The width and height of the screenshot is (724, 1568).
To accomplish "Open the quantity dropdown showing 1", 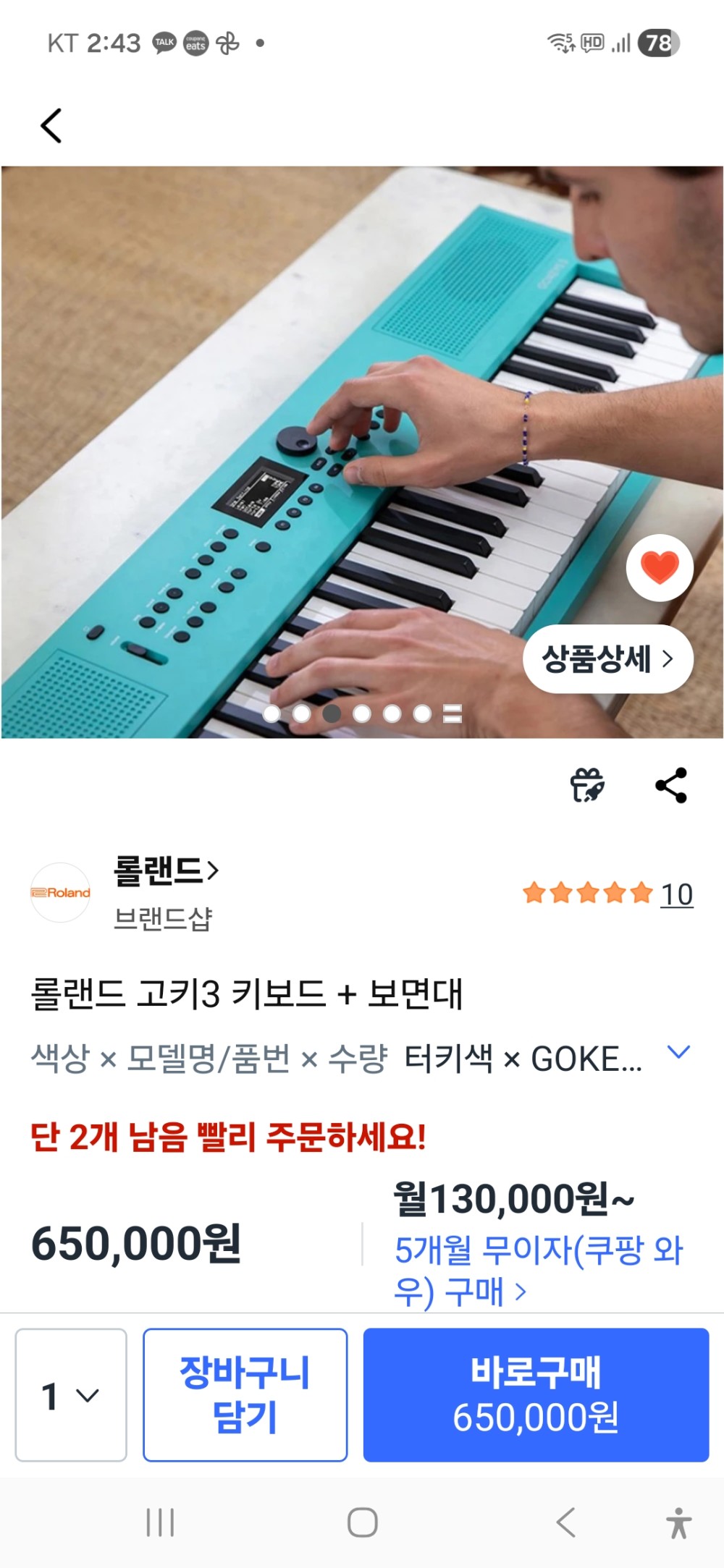I will (x=71, y=1394).
